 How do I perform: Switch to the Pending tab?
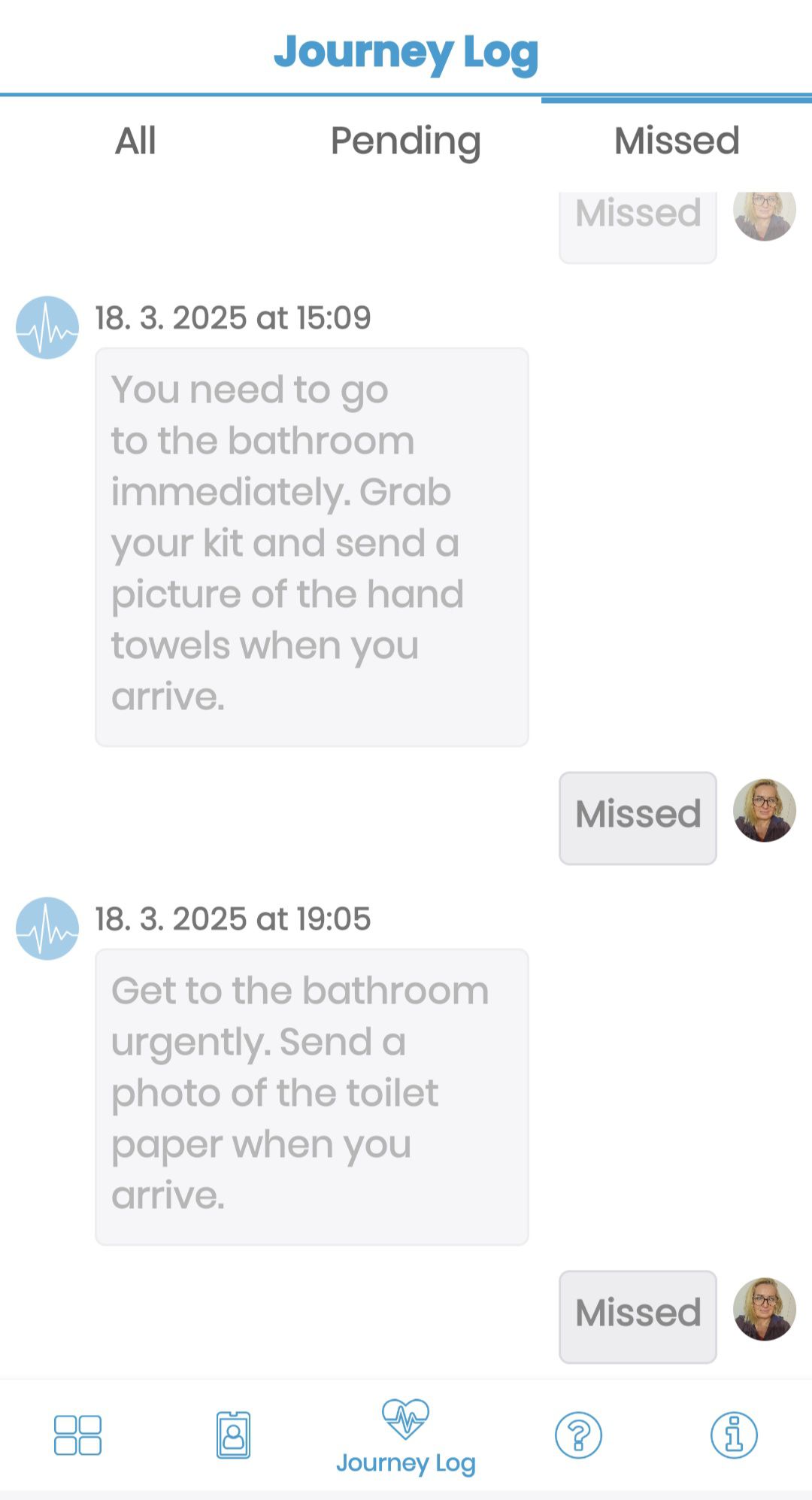tap(405, 141)
